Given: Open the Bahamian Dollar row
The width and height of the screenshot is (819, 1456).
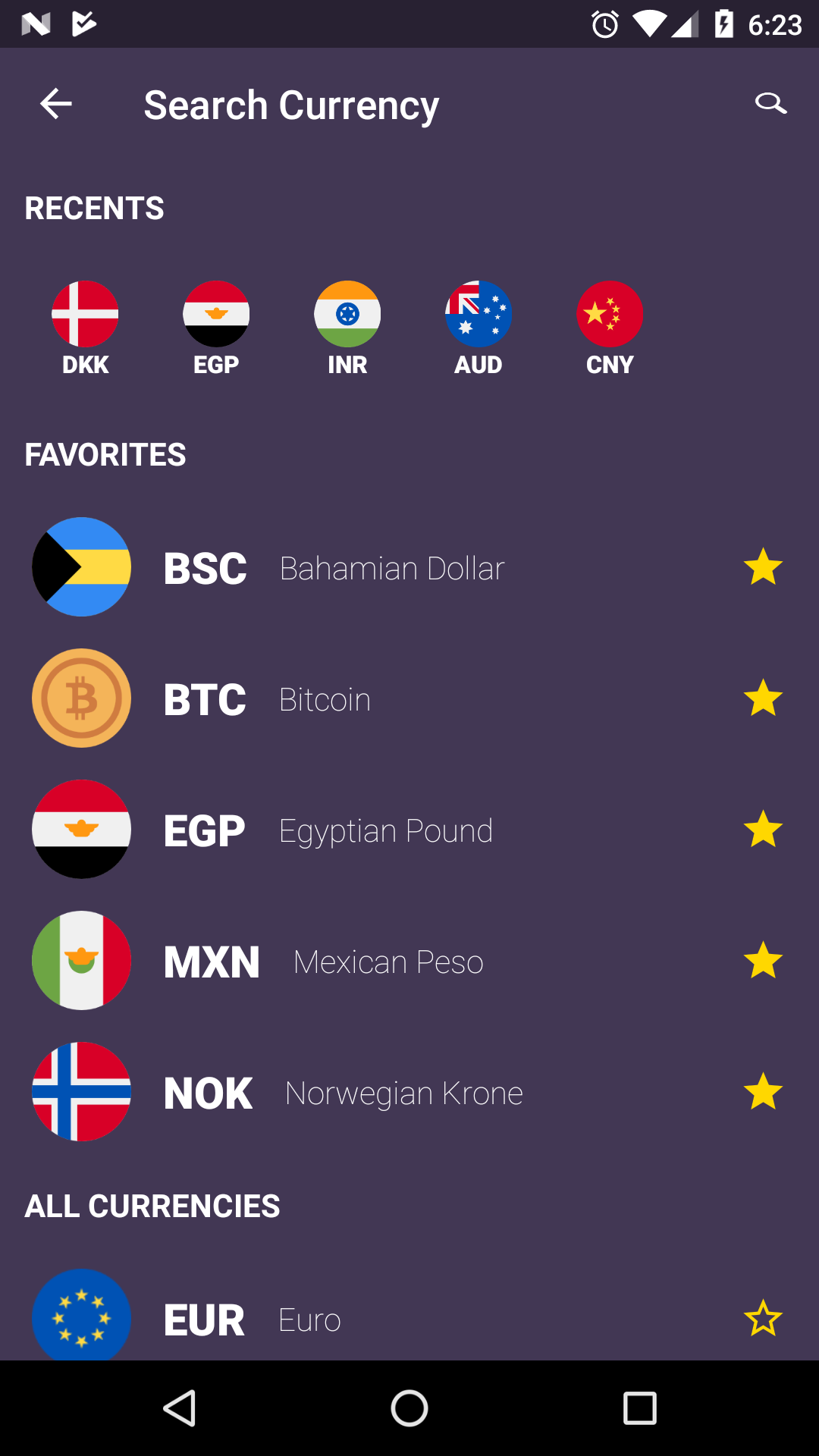Looking at the screenshot, I should 409,567.
